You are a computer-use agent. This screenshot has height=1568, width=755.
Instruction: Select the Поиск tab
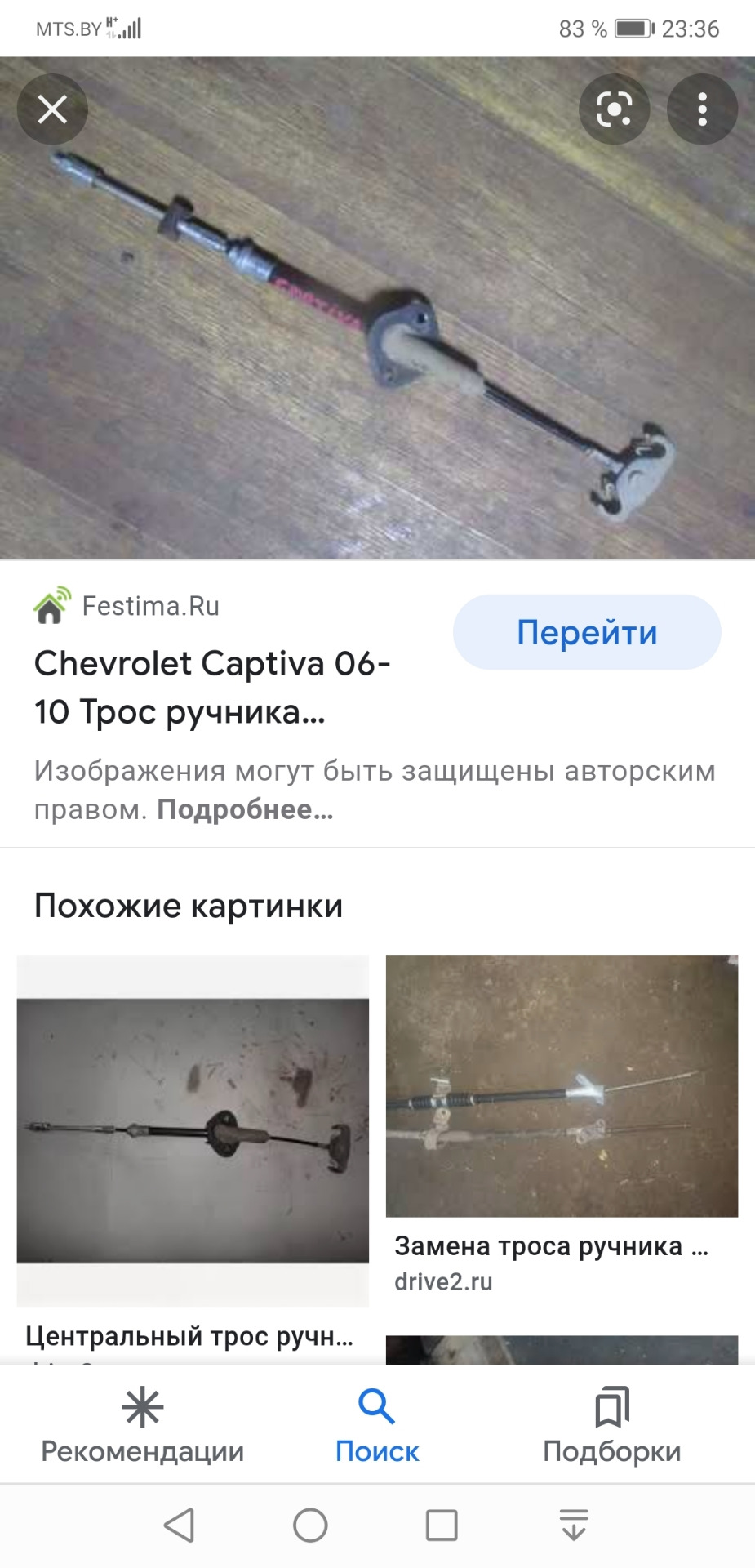pyautogui.click(x=377, y=1426)
